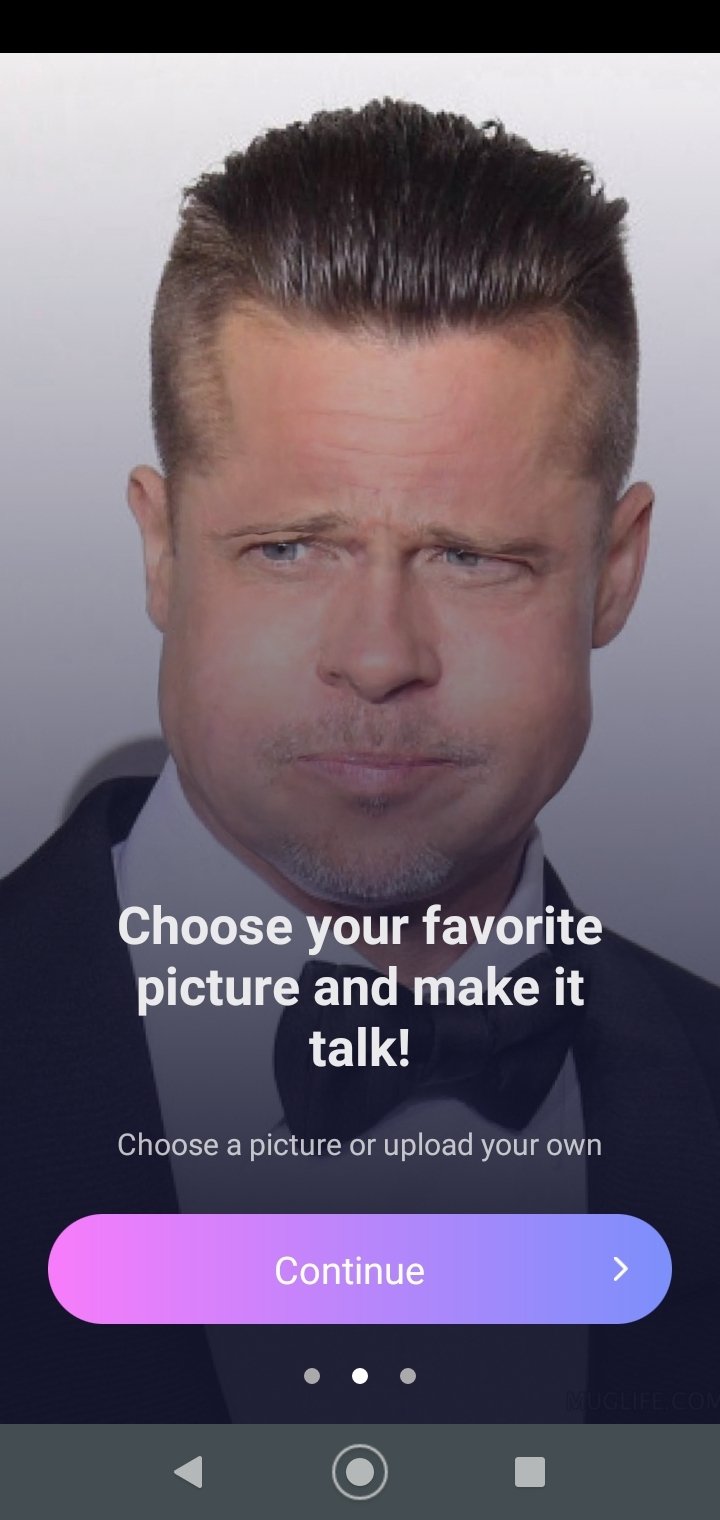
Task: Jump to the third onboarding page dot
Action: [408, 1376]
